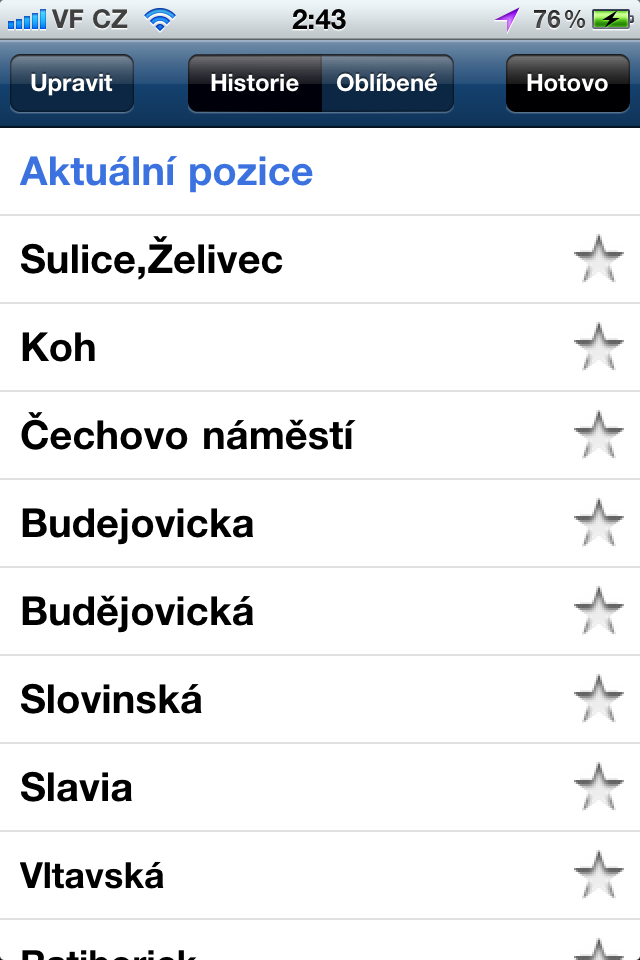Star the Budějovická entry with diacritics
The image size is (640, 960).
click(x=598, y=612)
